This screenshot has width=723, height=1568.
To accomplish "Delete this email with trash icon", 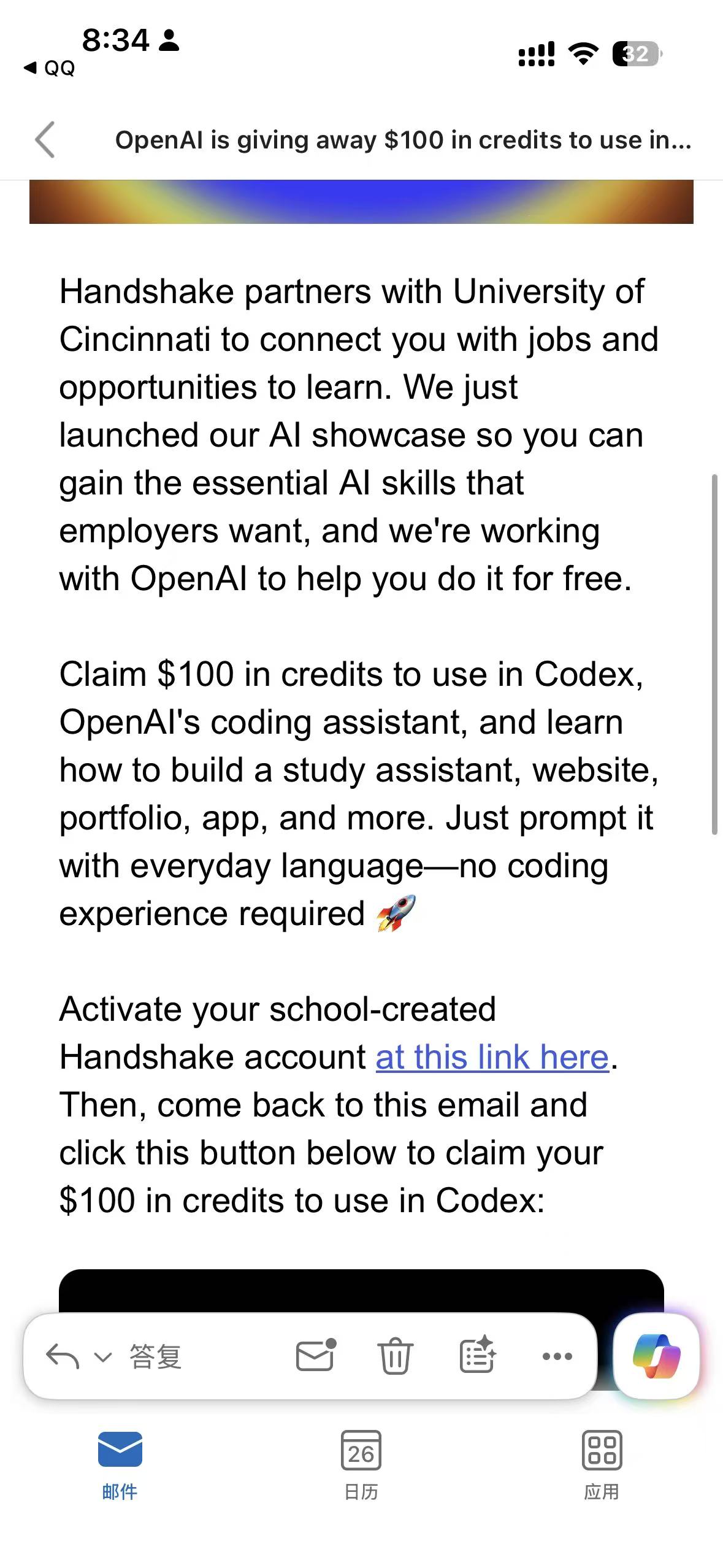I will click(x=396, y=1355).
